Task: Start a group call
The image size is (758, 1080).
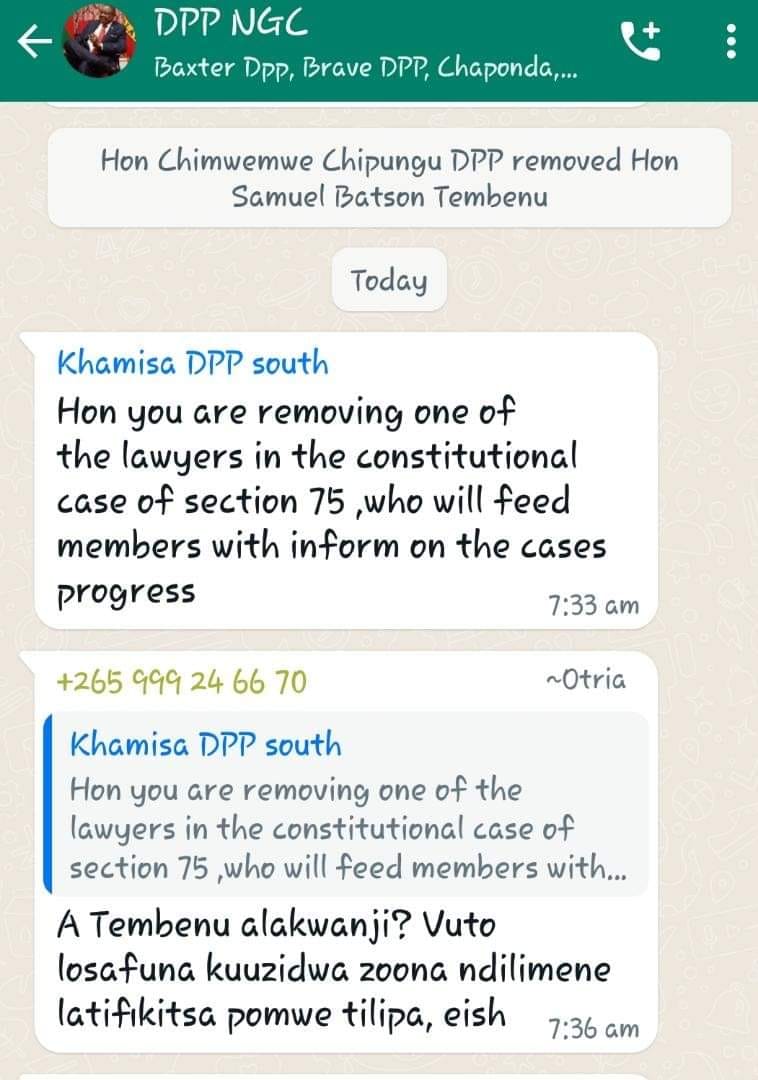Action: [x=641, y=42]
